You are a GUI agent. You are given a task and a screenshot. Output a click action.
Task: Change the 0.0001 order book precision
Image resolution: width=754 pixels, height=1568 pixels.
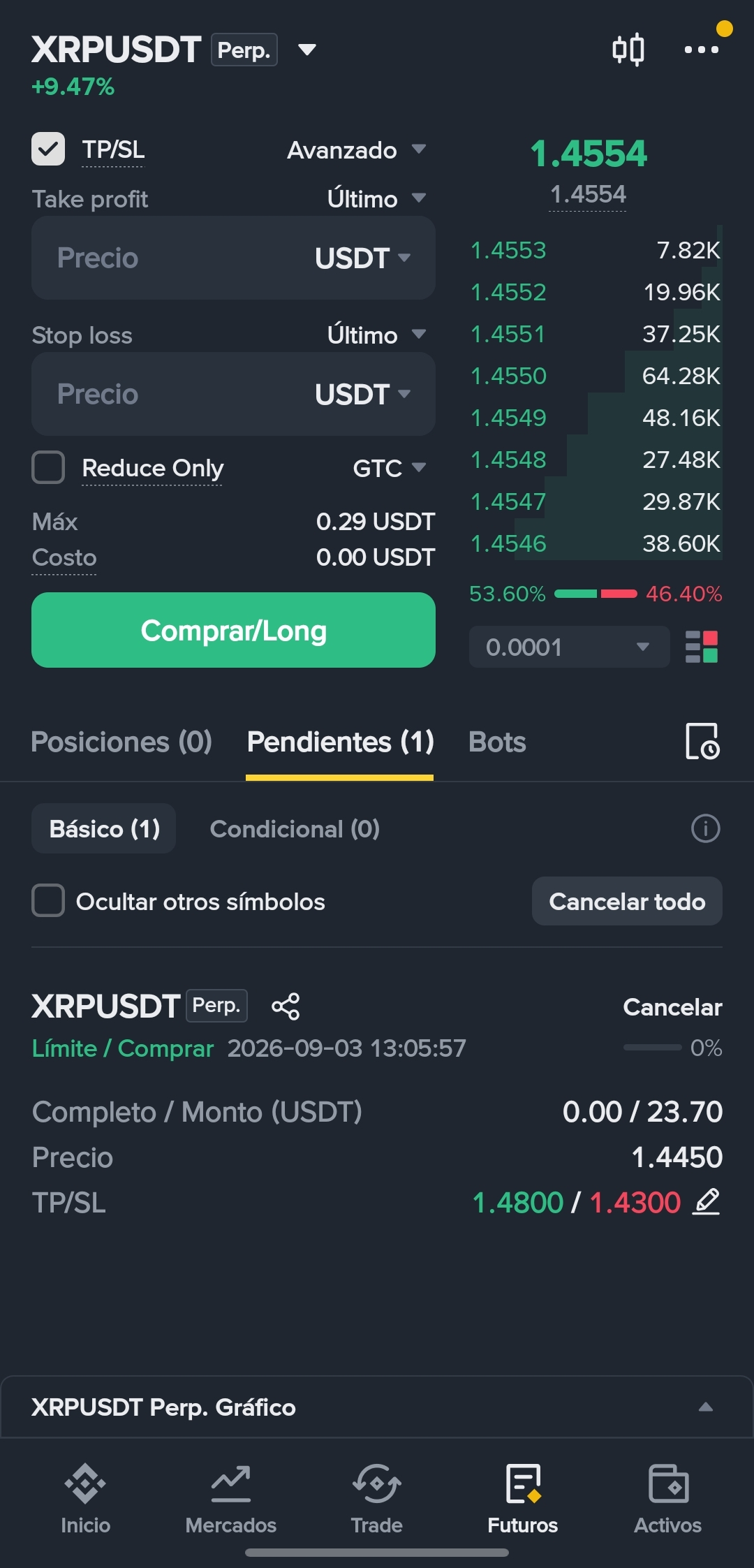[x=569, y=647]
